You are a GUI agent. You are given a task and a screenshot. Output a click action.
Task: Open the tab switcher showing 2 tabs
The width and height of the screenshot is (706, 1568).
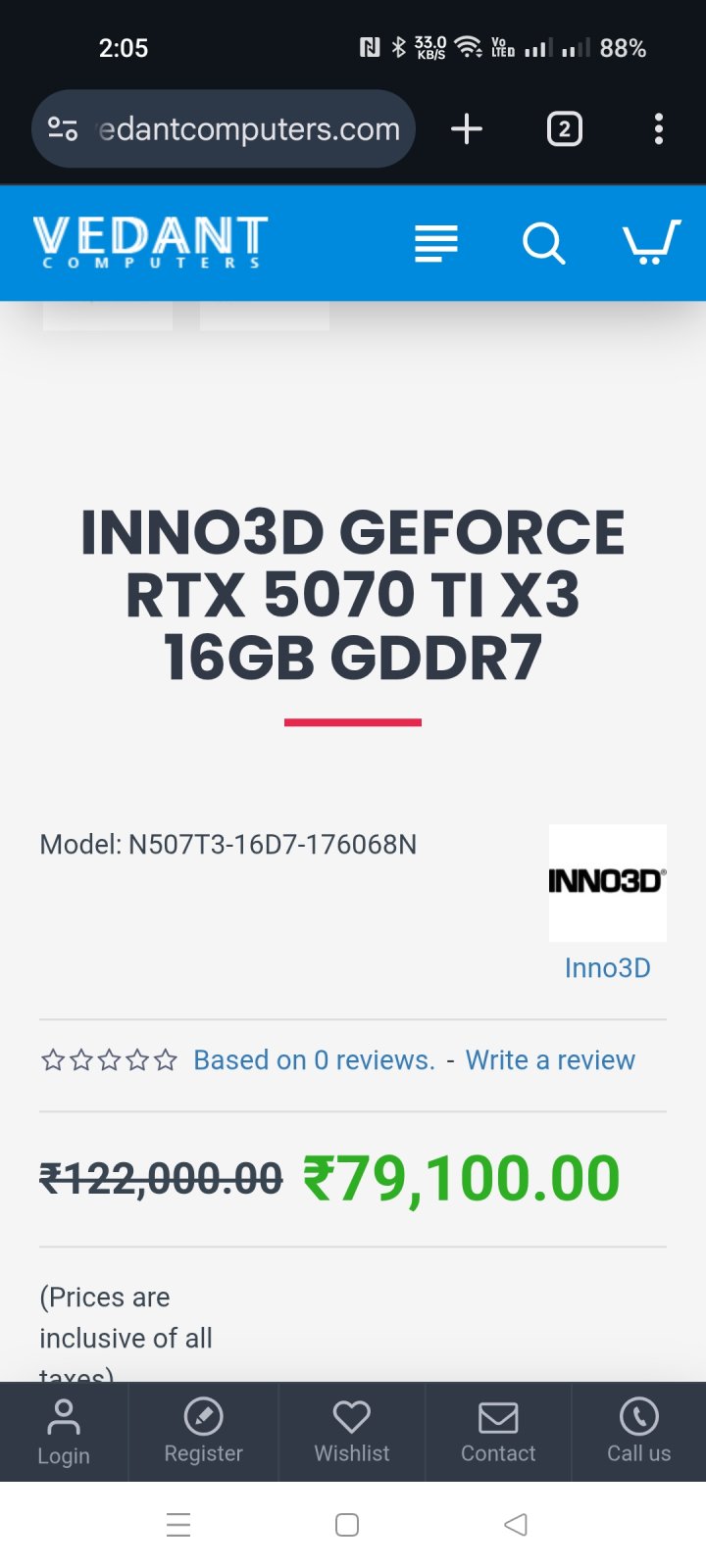coord(564,129)
